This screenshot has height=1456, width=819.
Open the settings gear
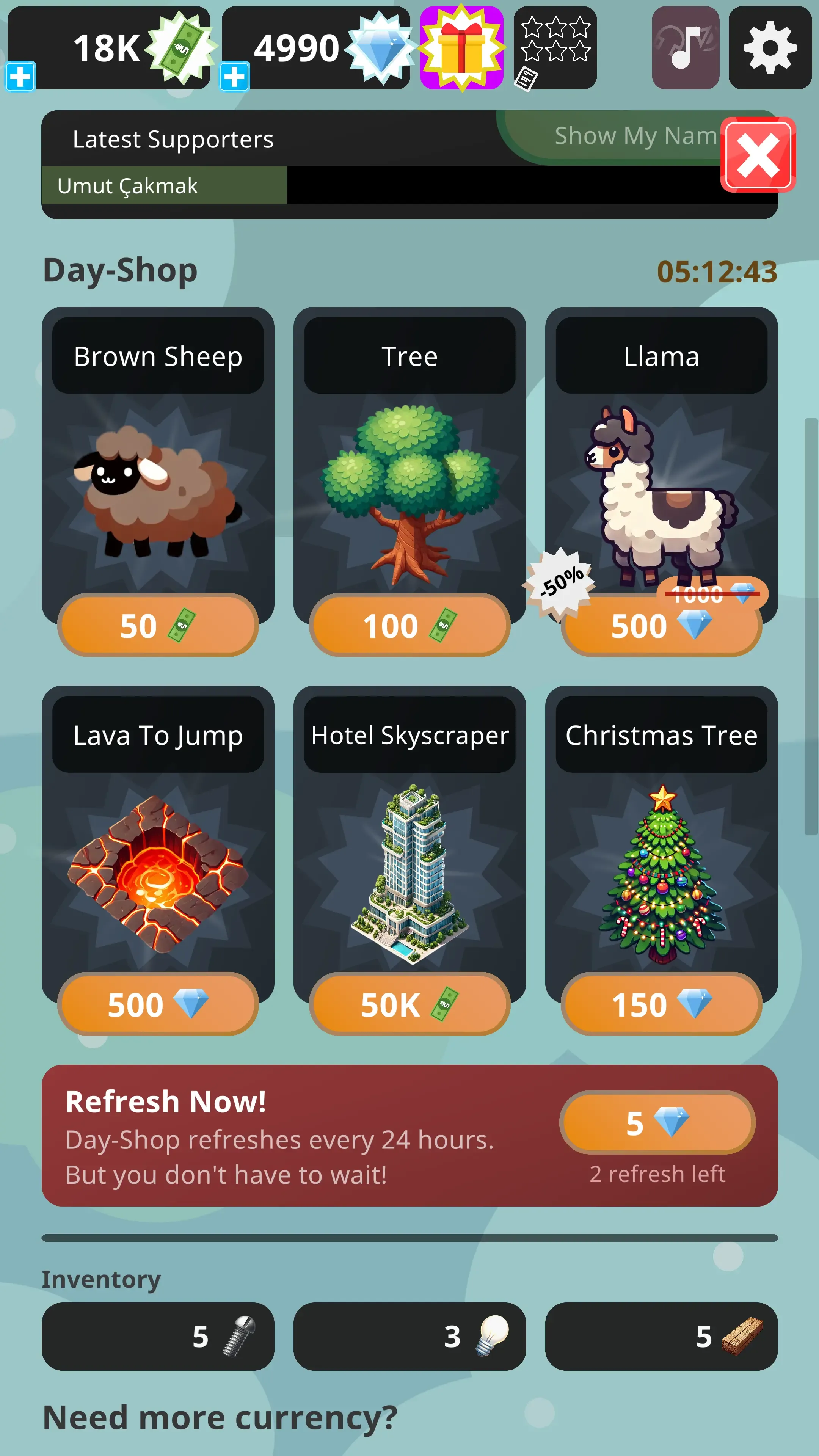770,48
